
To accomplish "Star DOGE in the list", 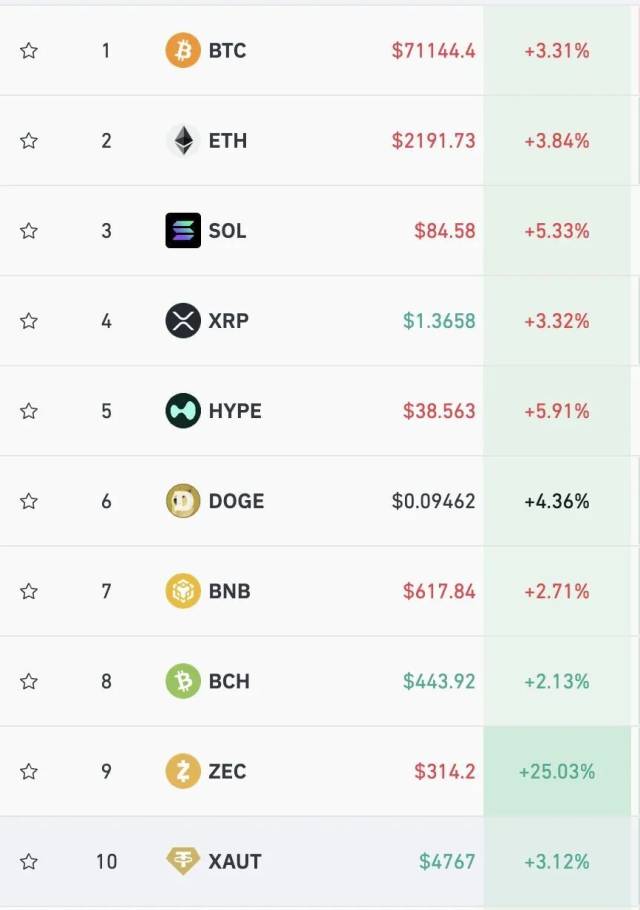I will click(x=29, y=501).
